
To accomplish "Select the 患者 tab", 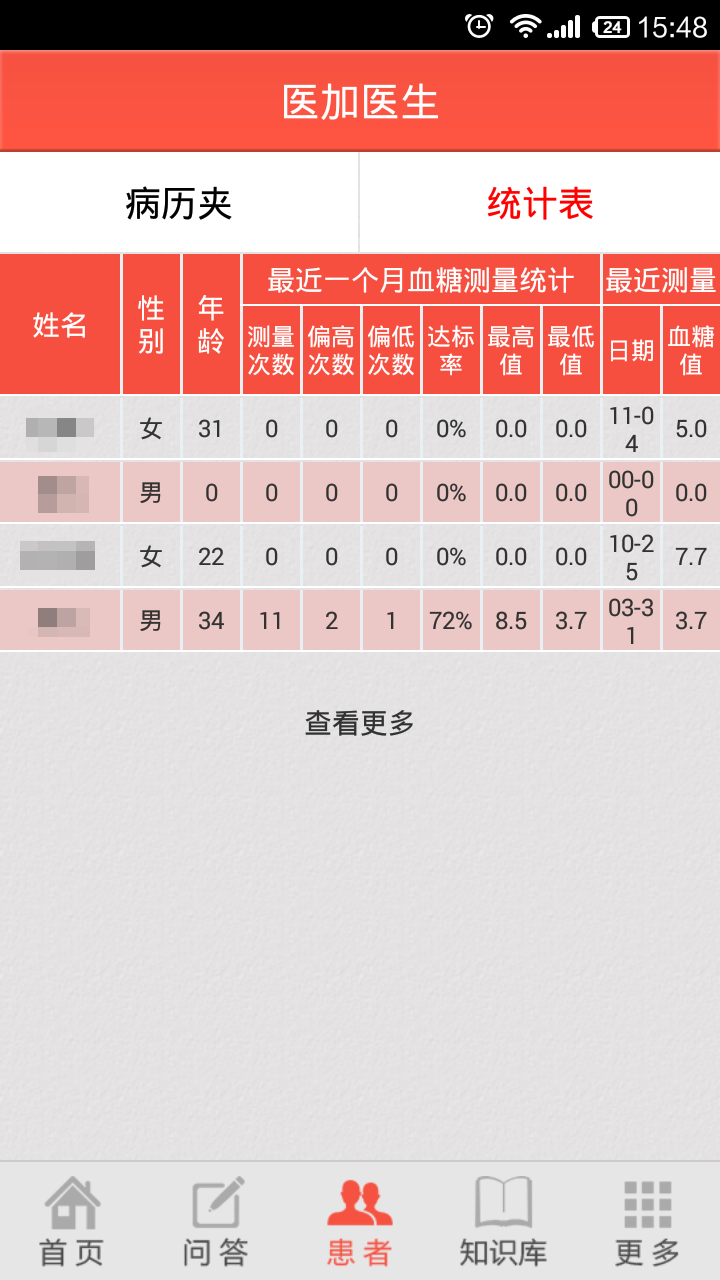I will [x=360, y=1221].
